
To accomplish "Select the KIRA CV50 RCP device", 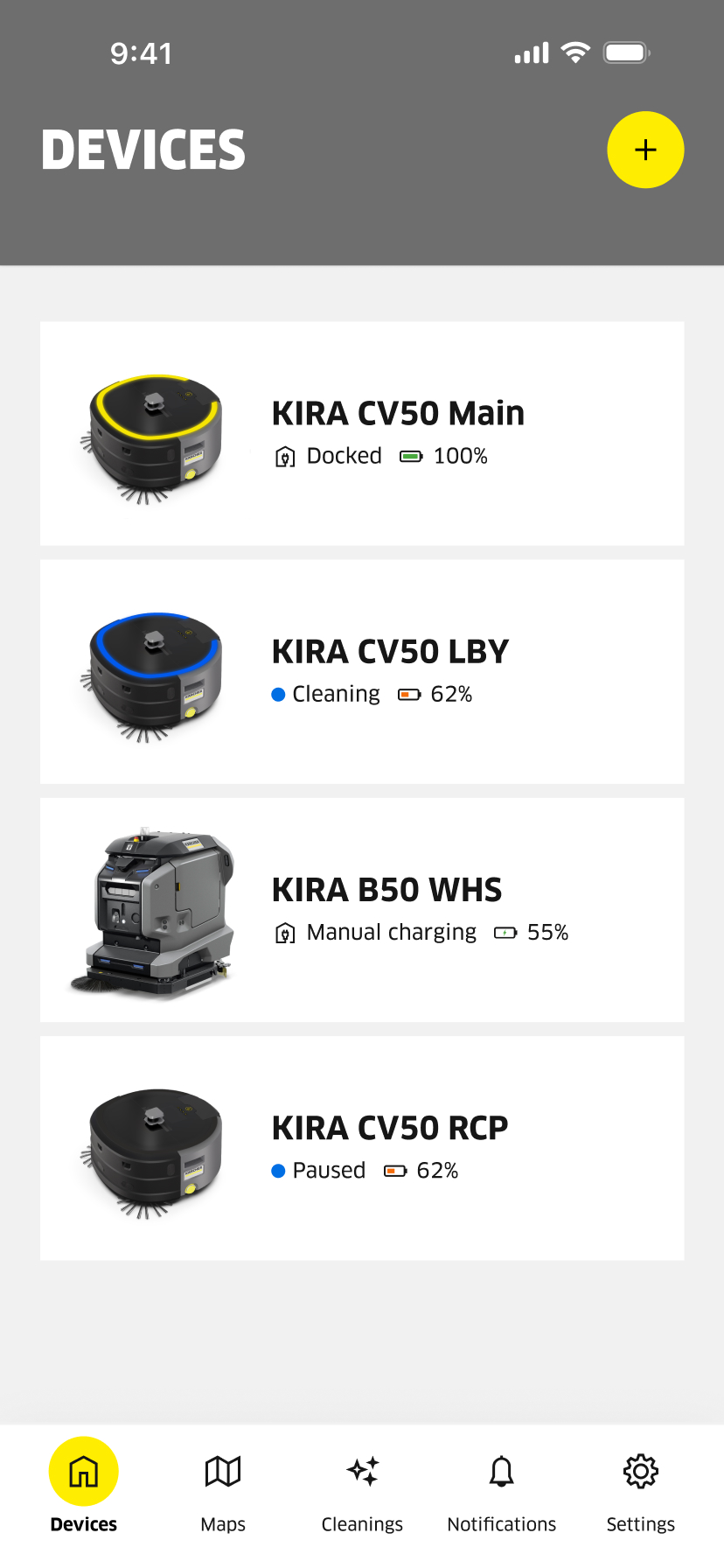I will 362,1148.
